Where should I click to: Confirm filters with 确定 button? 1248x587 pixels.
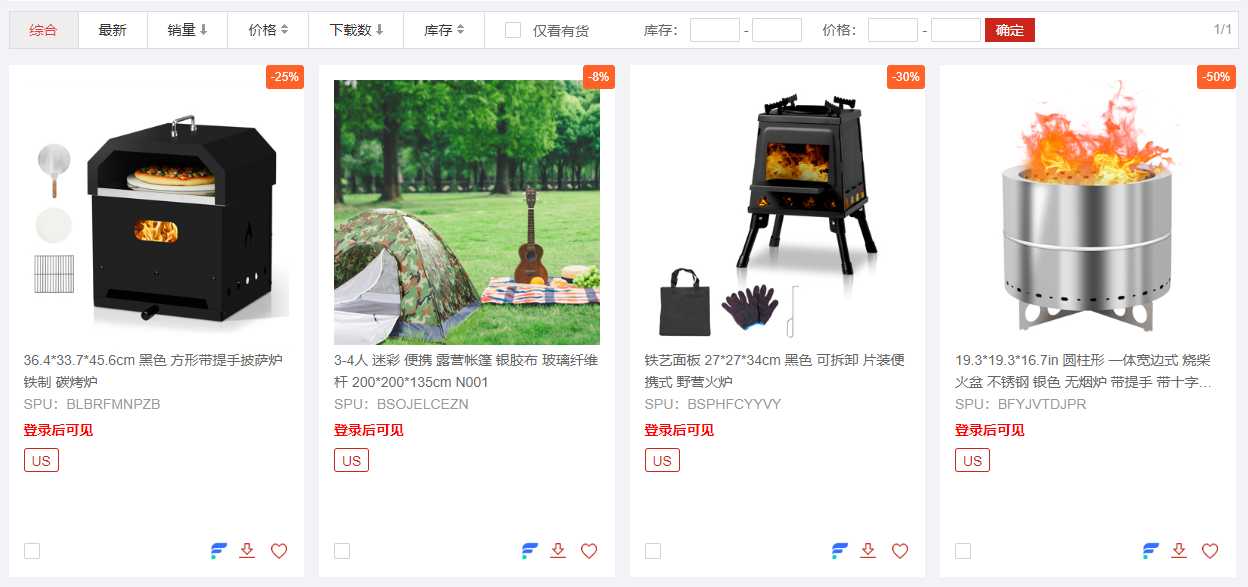(x=1009, y=30)
